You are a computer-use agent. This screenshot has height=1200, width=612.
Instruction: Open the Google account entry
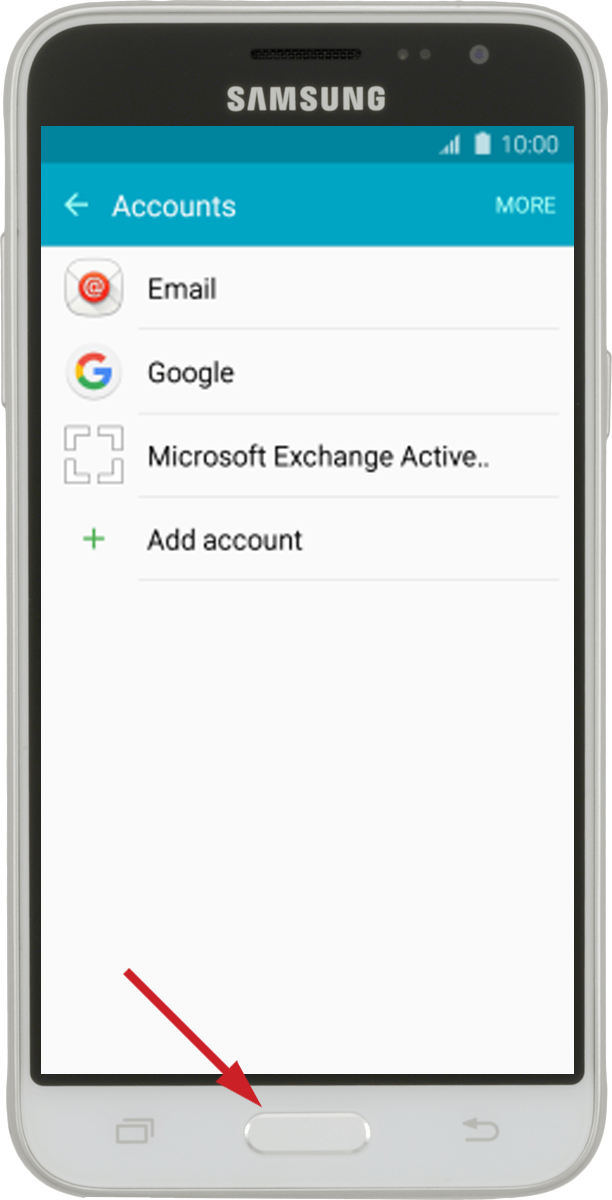tap(308, 373)
